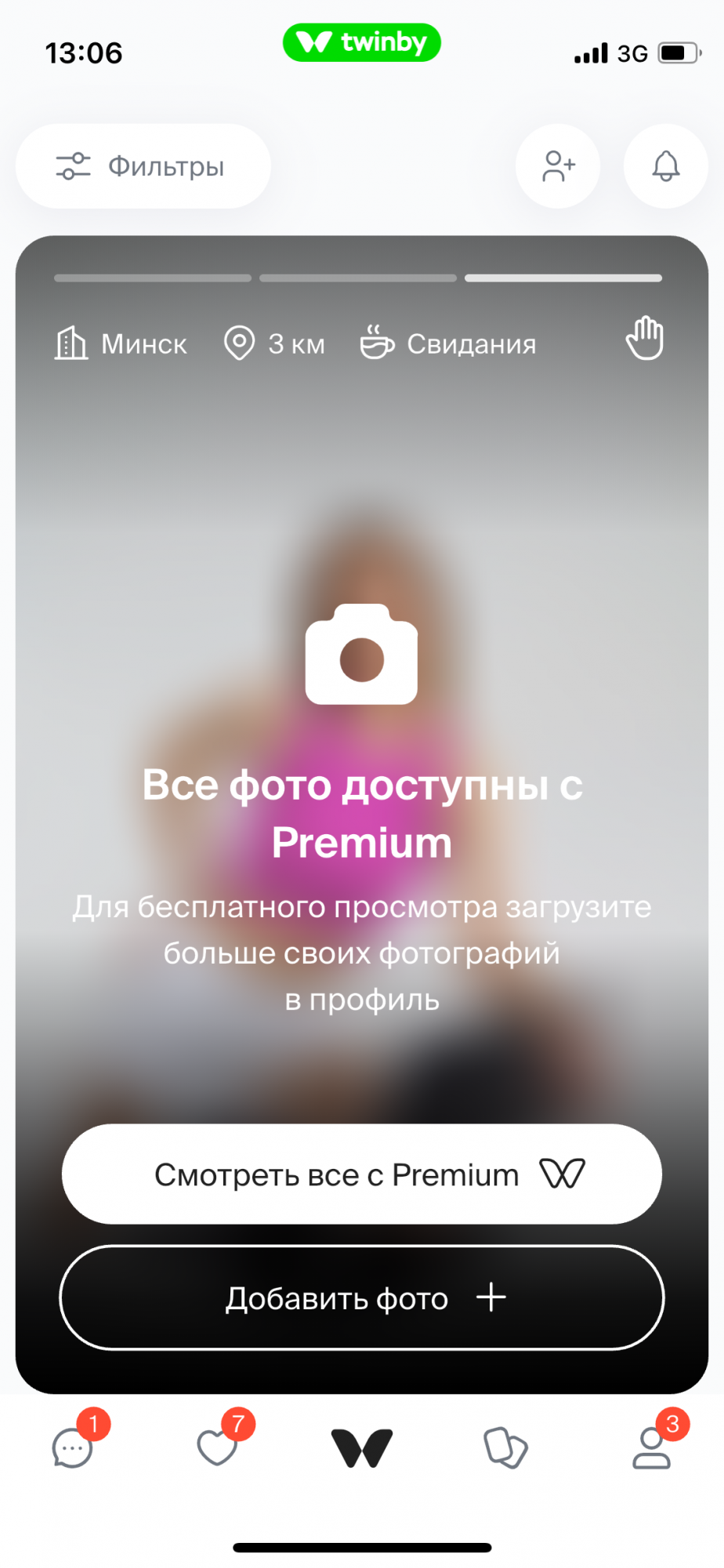Screen dimensions: 724x1568
Task: Tap Смотреть все с Premium button
Action: 362,1174
